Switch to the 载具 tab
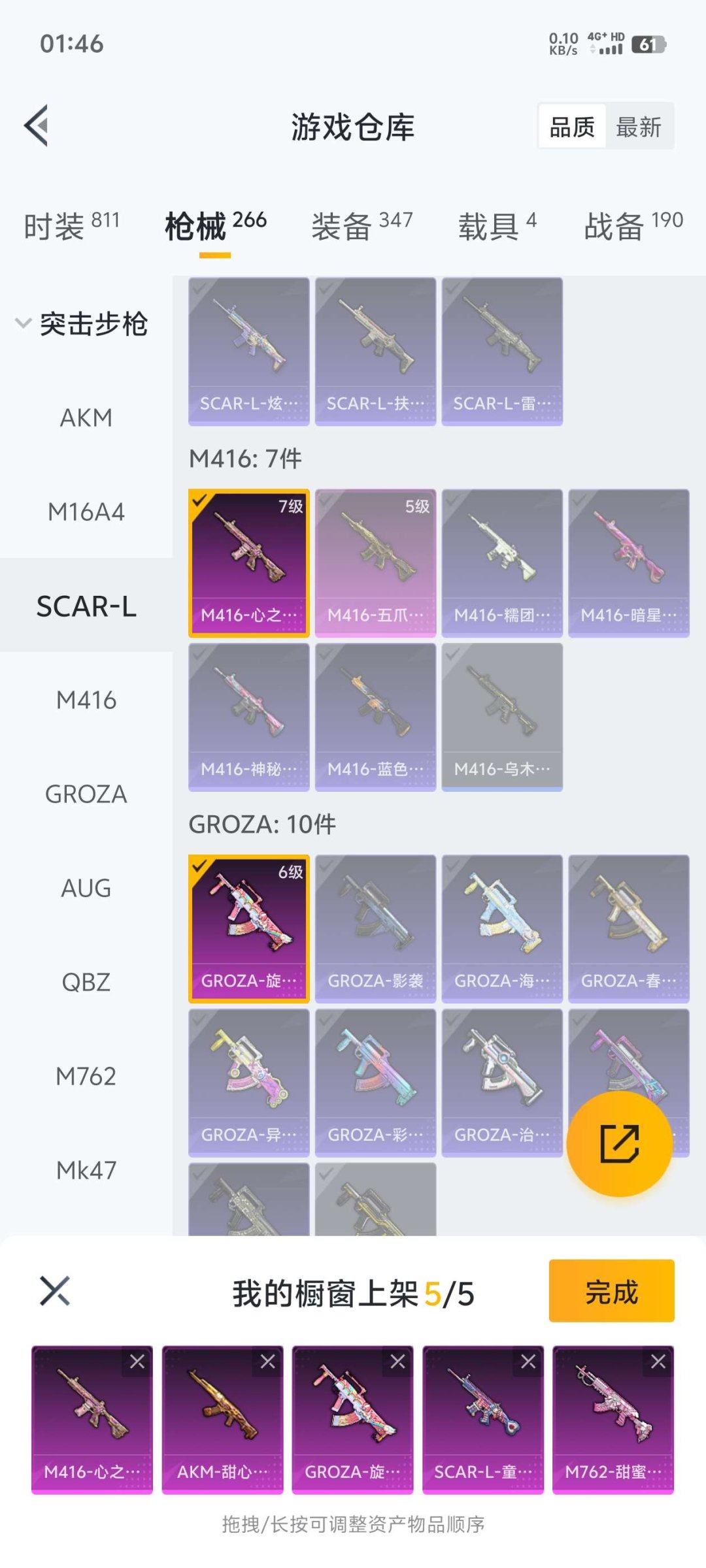The height and width of the screenshot is (1568, 706). point(497,226)
